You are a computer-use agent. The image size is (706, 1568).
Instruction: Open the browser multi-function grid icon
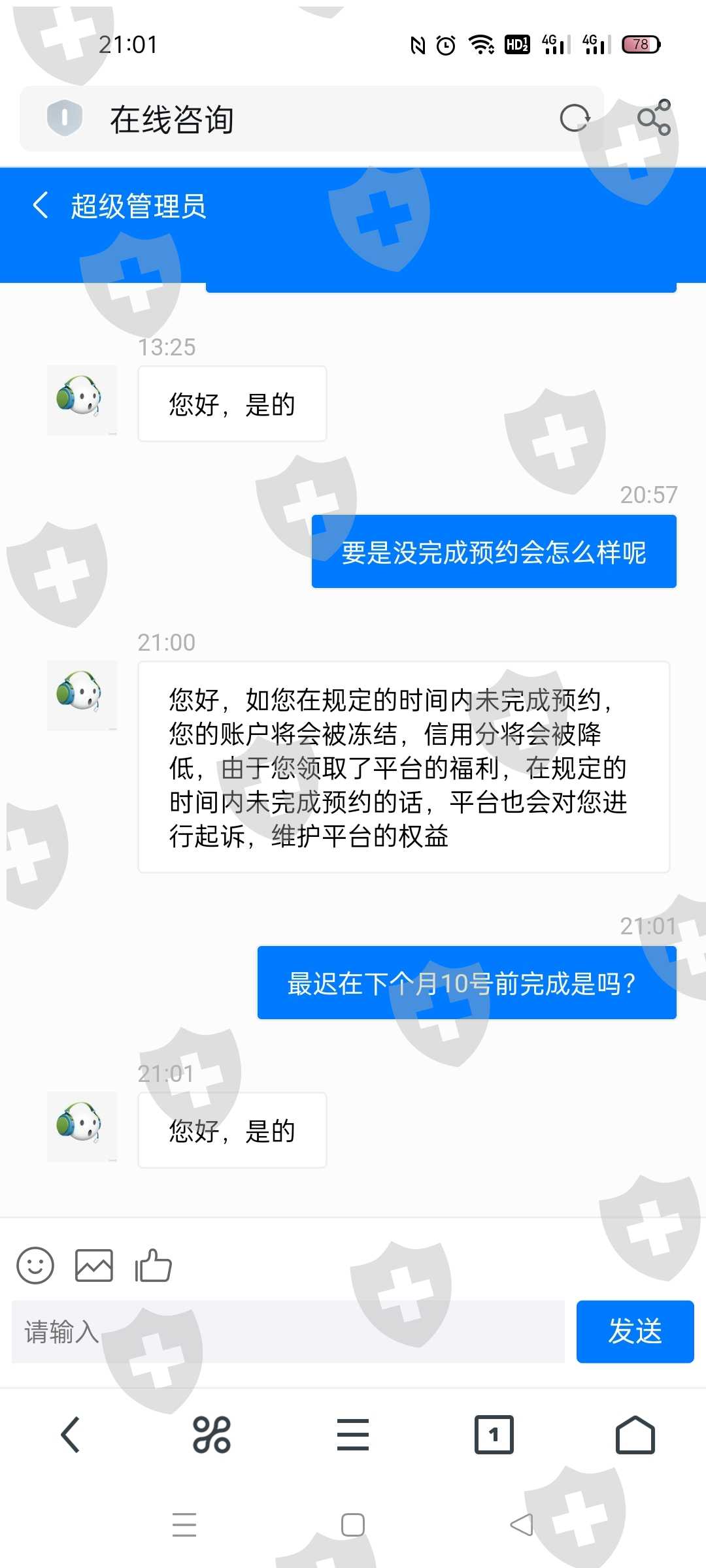coord(212,1435)
